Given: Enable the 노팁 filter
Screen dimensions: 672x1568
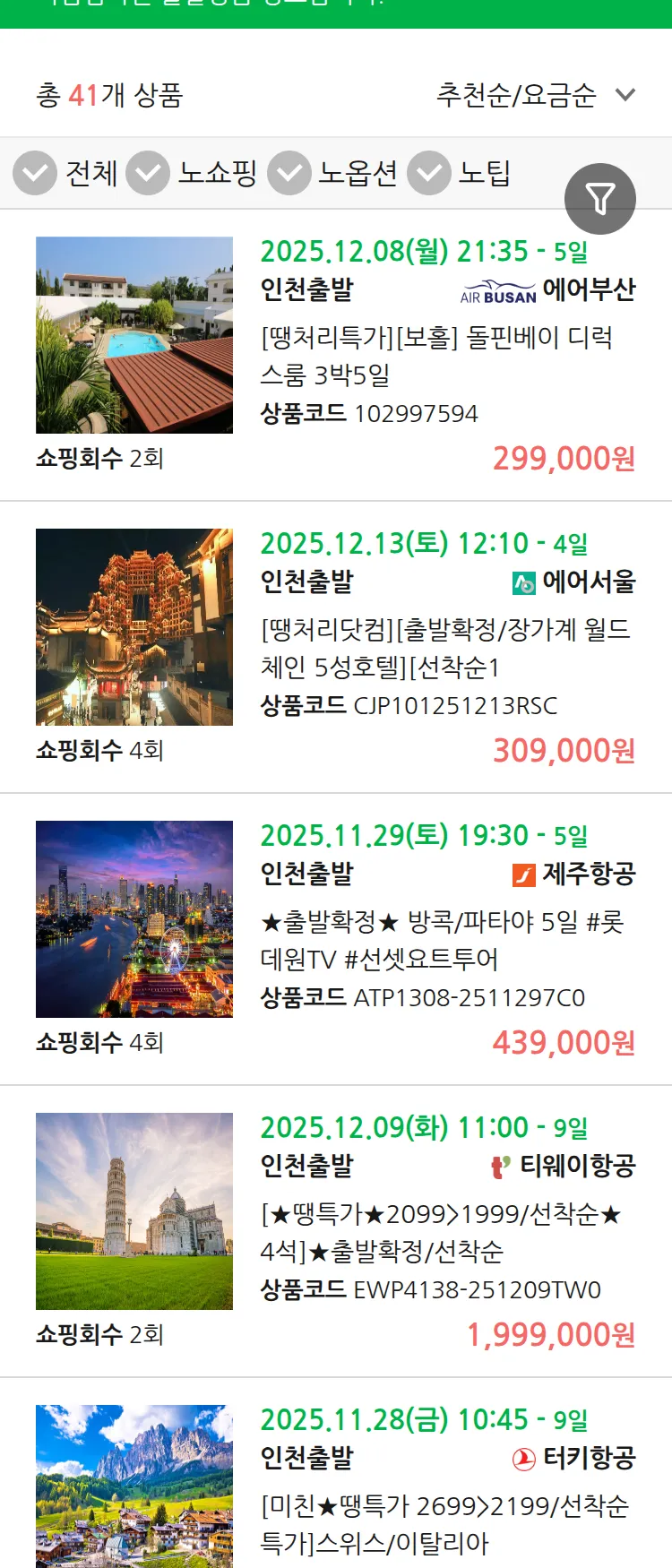Looking at the screenshot, I should [429, 173].
